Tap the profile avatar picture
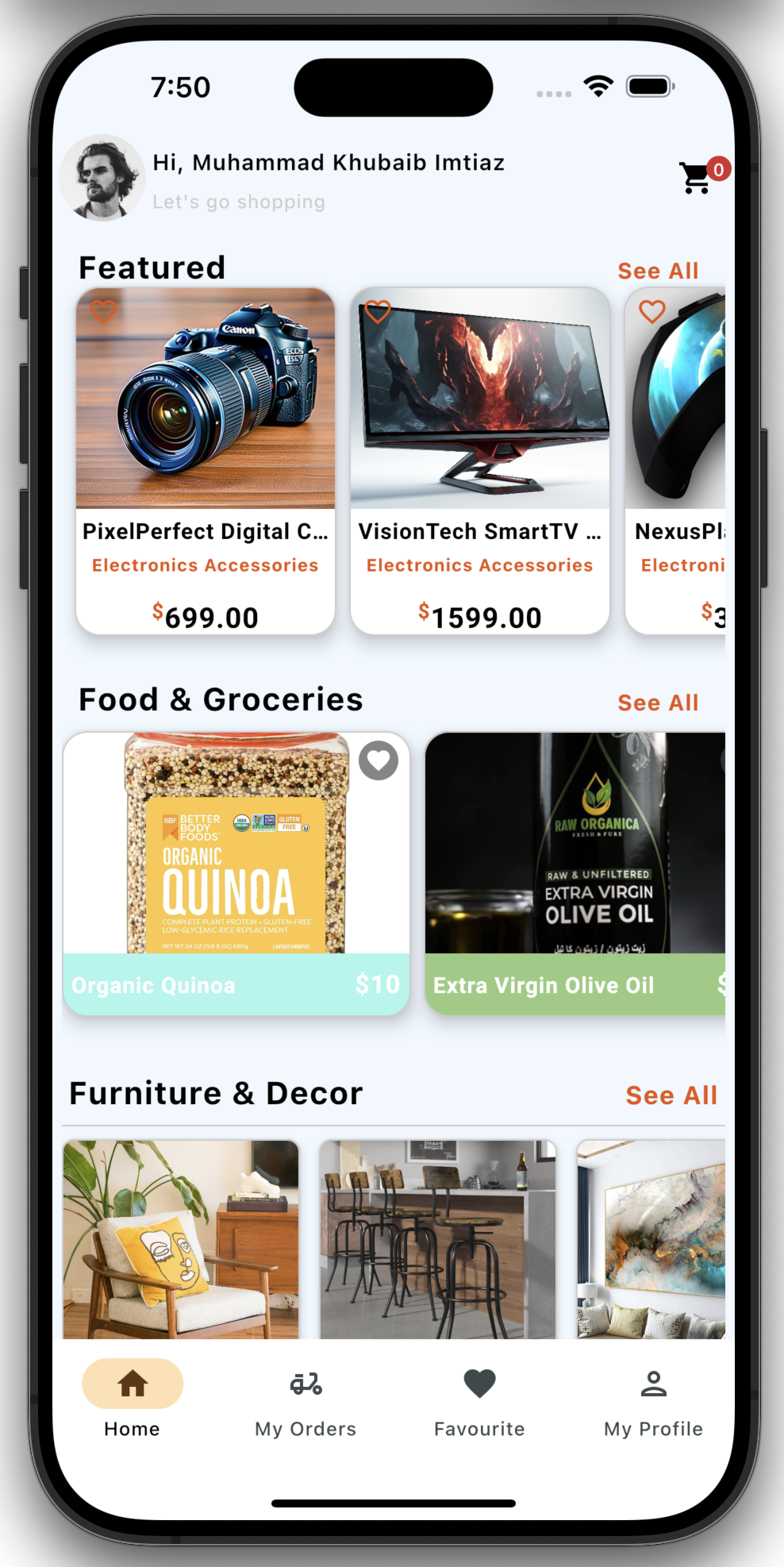This screenshot has height=1567, width=784. (102, 178)
